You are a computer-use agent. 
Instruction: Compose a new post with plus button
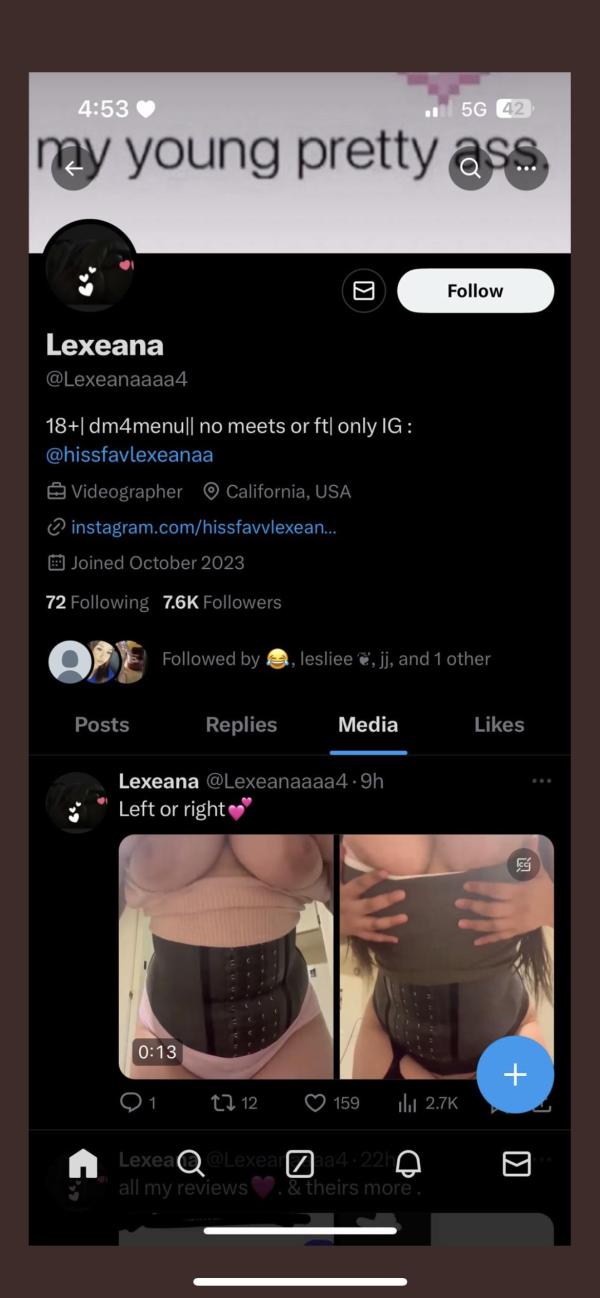(x=515, y=1074)
